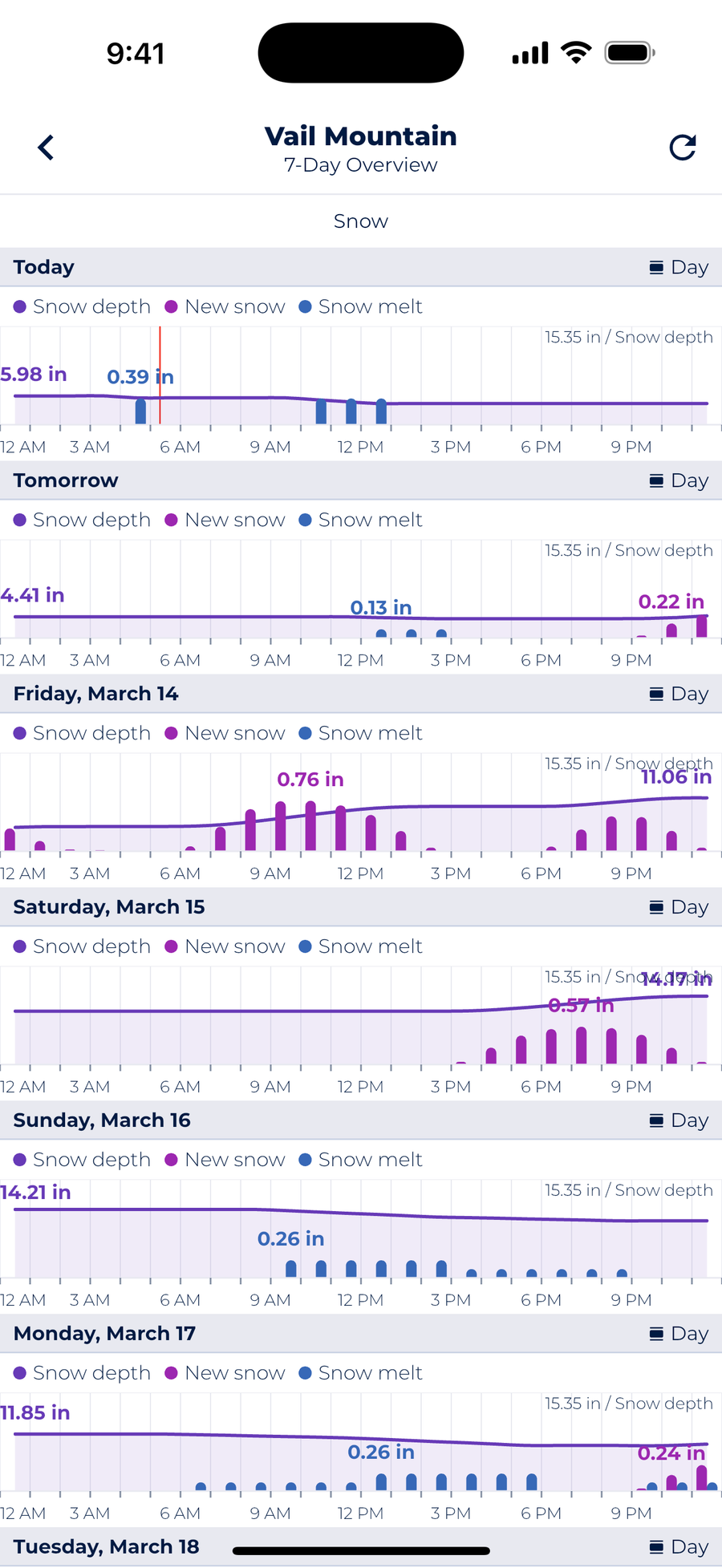Tap the 0.76 in snowfall value on Friday
Viewport: 722px width, 1568px height.
[x=310, y=779]
